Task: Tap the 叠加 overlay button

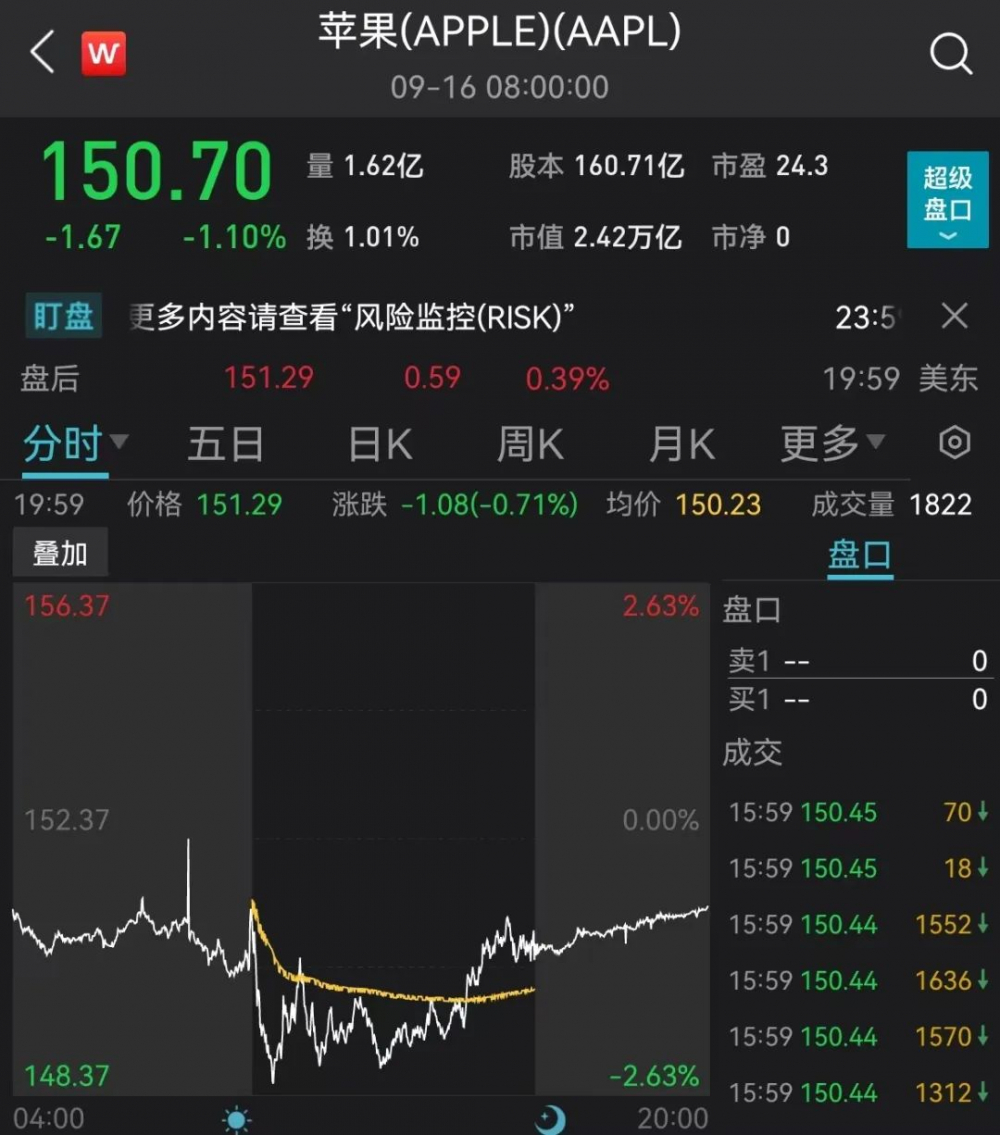Action: [x=60, y=554]
